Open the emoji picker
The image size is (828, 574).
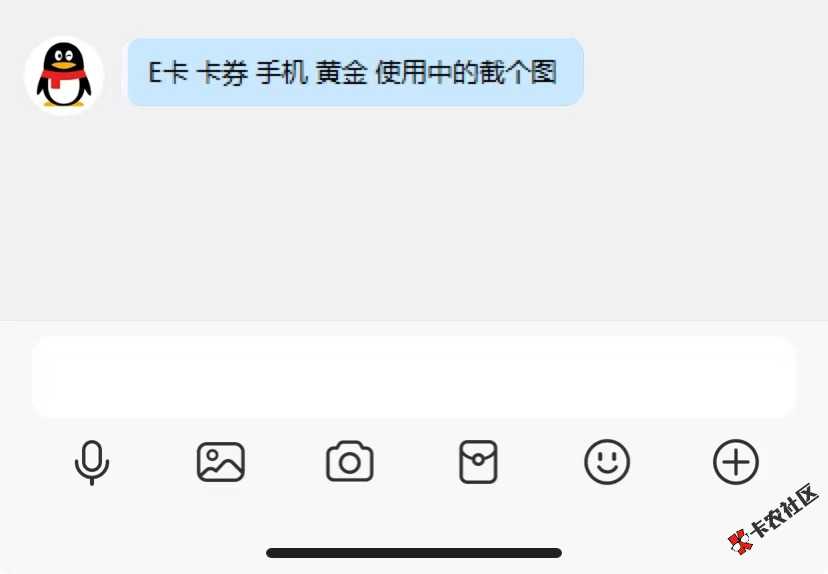[607, 462]
